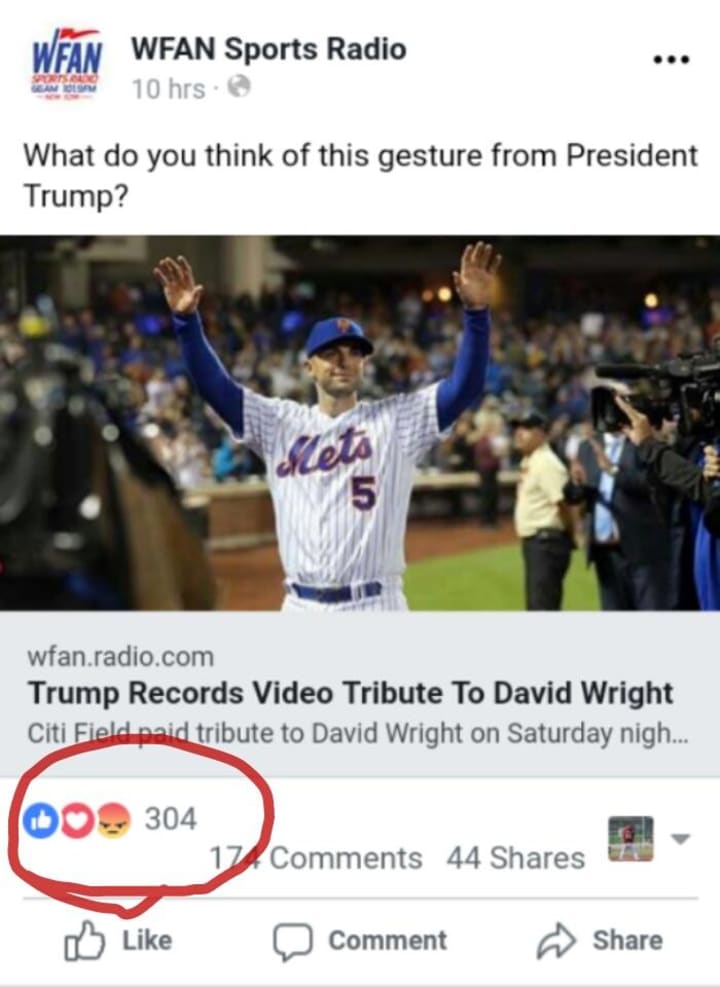720x987 pixels.
Task: Like the WFAN post
Action: 119,941
